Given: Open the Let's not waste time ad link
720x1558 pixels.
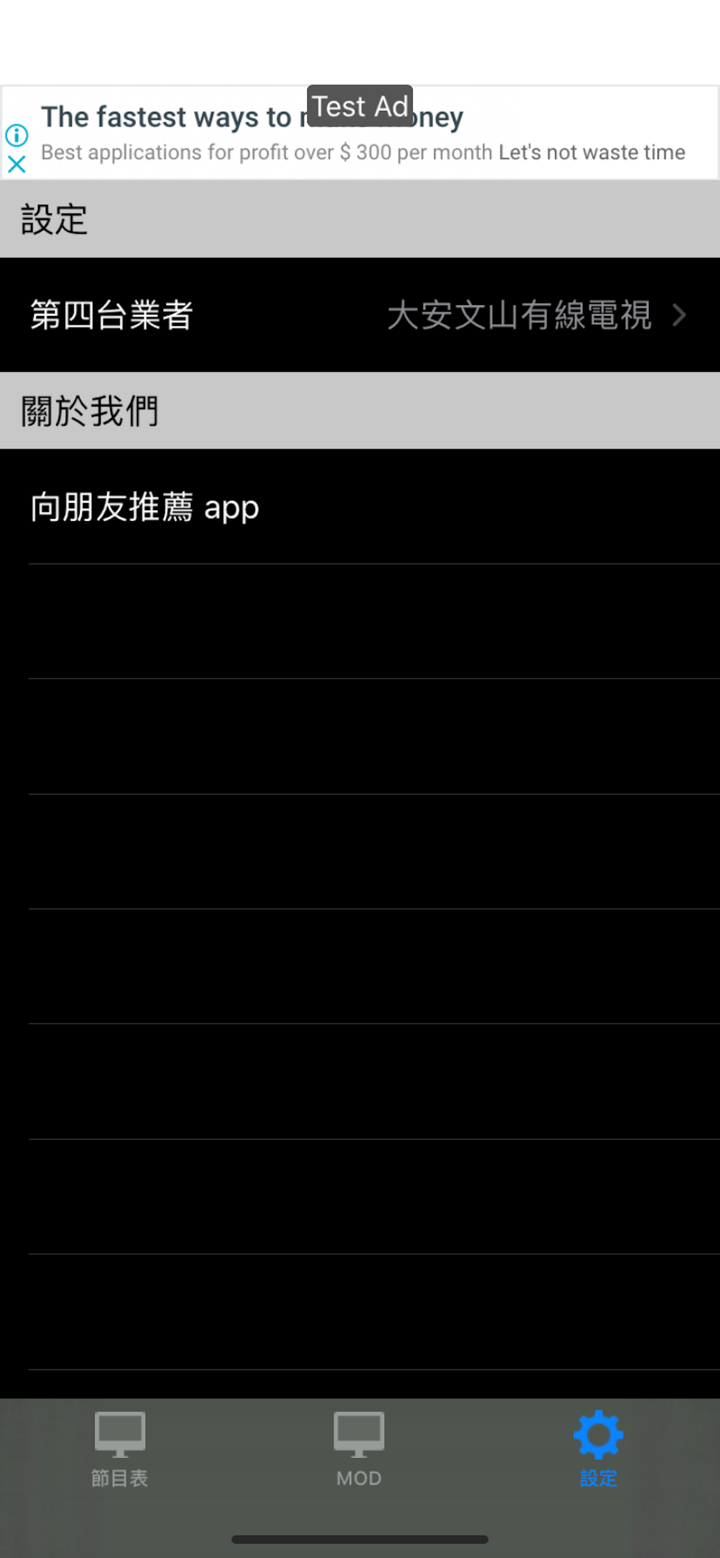Looking at the screenshot, I should click(x=590, y=152).
